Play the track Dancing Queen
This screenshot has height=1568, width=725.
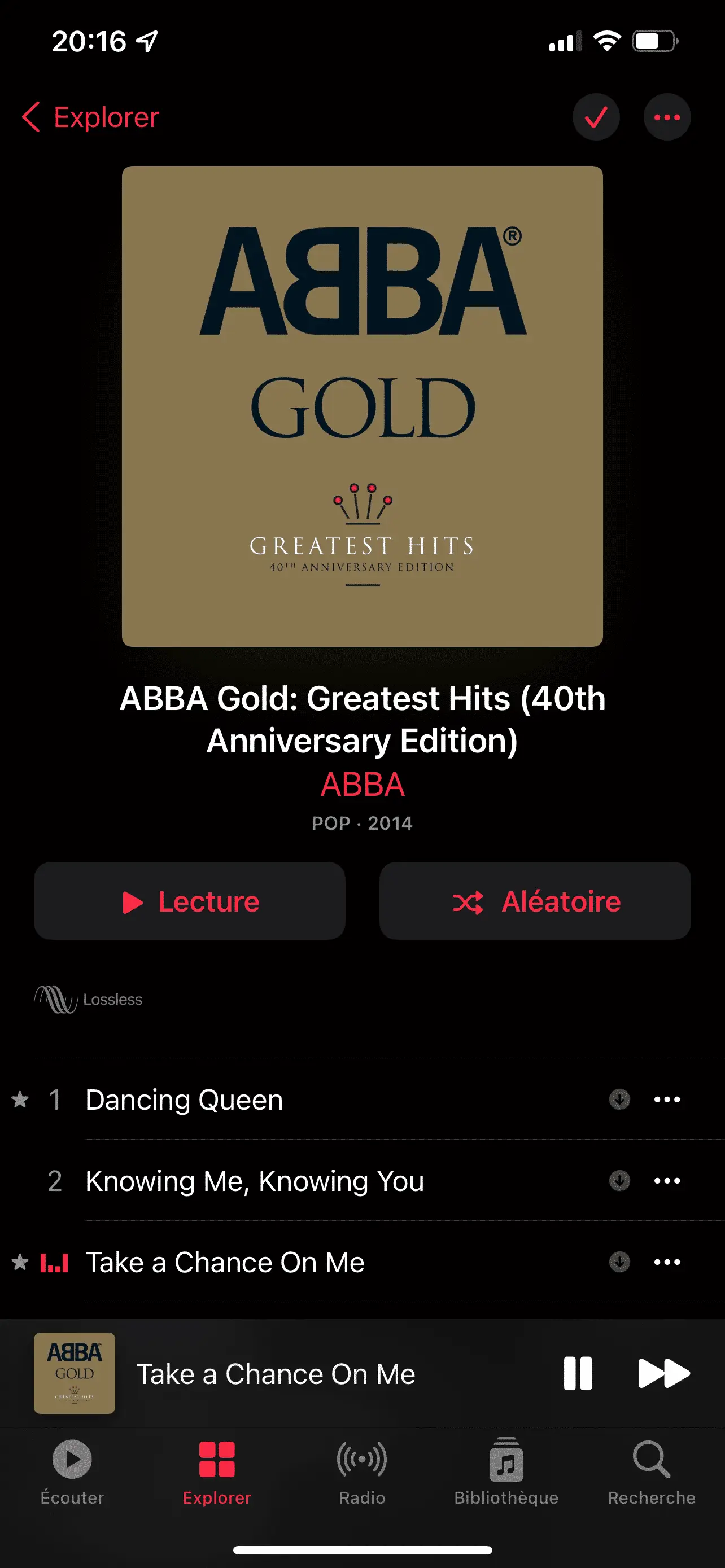click(184, 1100)
